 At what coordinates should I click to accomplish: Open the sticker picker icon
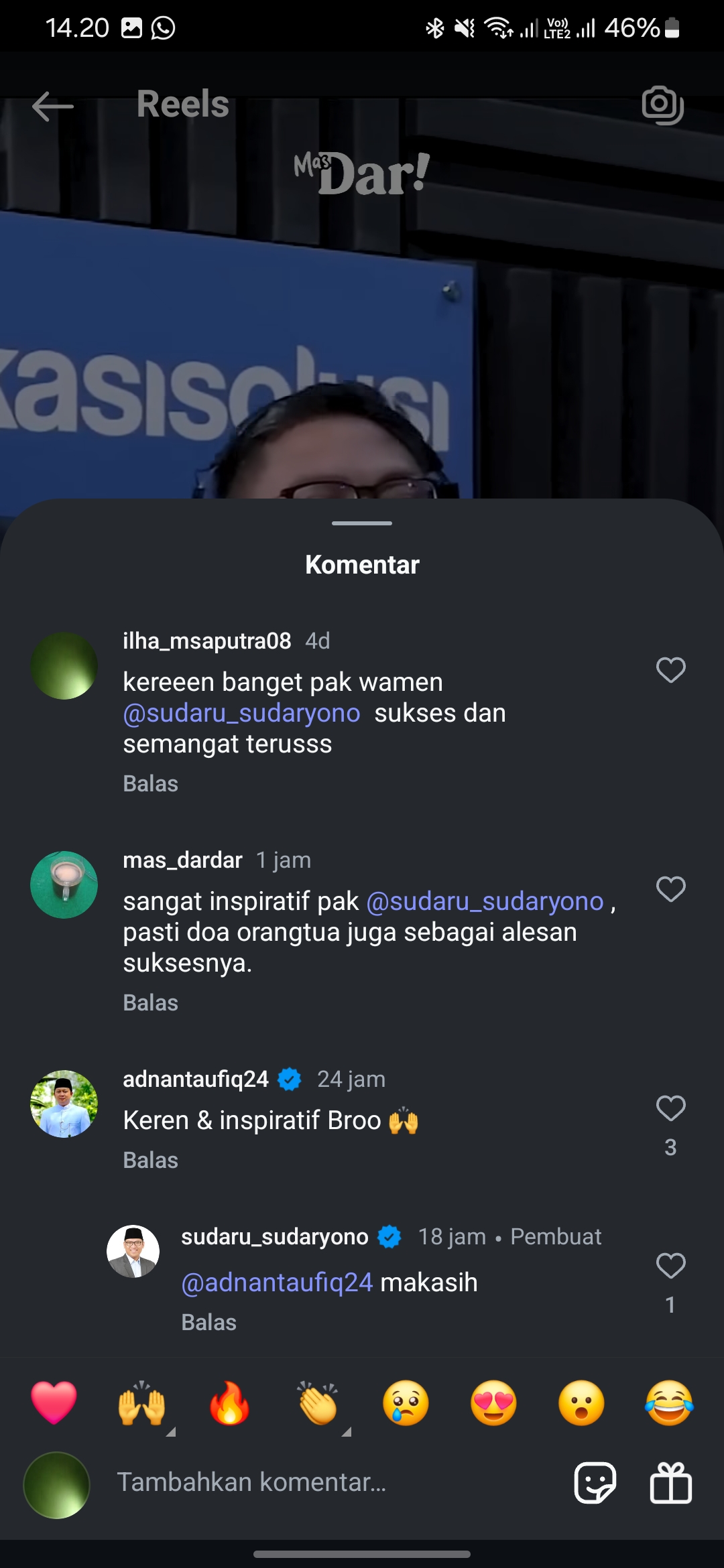click(x=595, y=1482)
